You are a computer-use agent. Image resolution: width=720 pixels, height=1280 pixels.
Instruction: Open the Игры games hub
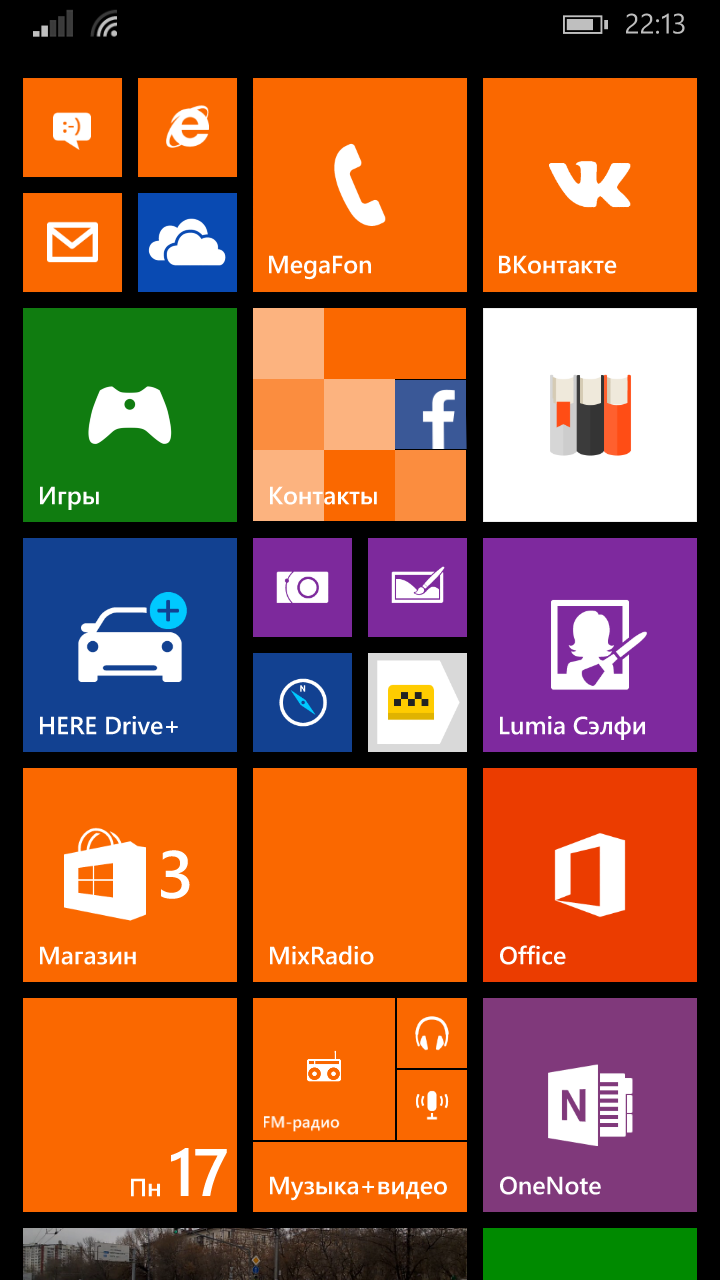(130, 415)
